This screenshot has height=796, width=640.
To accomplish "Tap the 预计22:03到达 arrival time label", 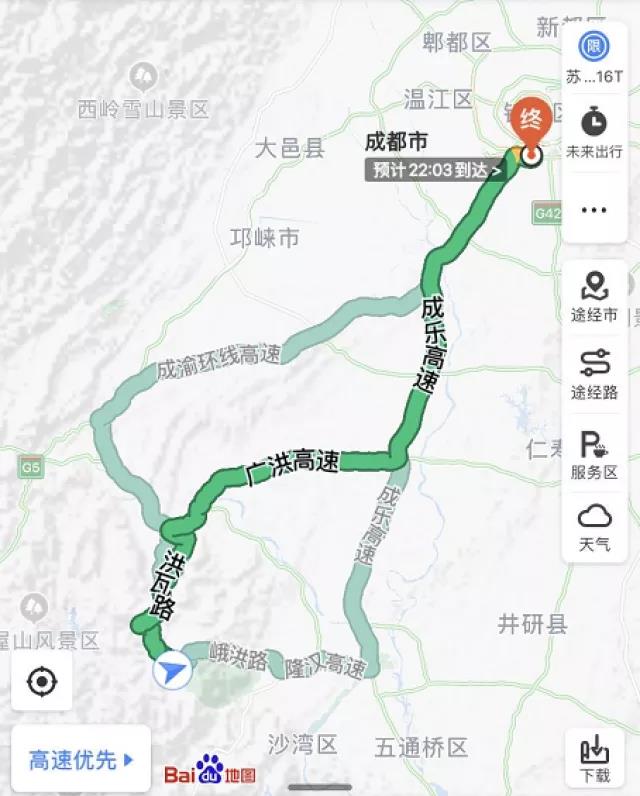I will [x=437, y=170].
